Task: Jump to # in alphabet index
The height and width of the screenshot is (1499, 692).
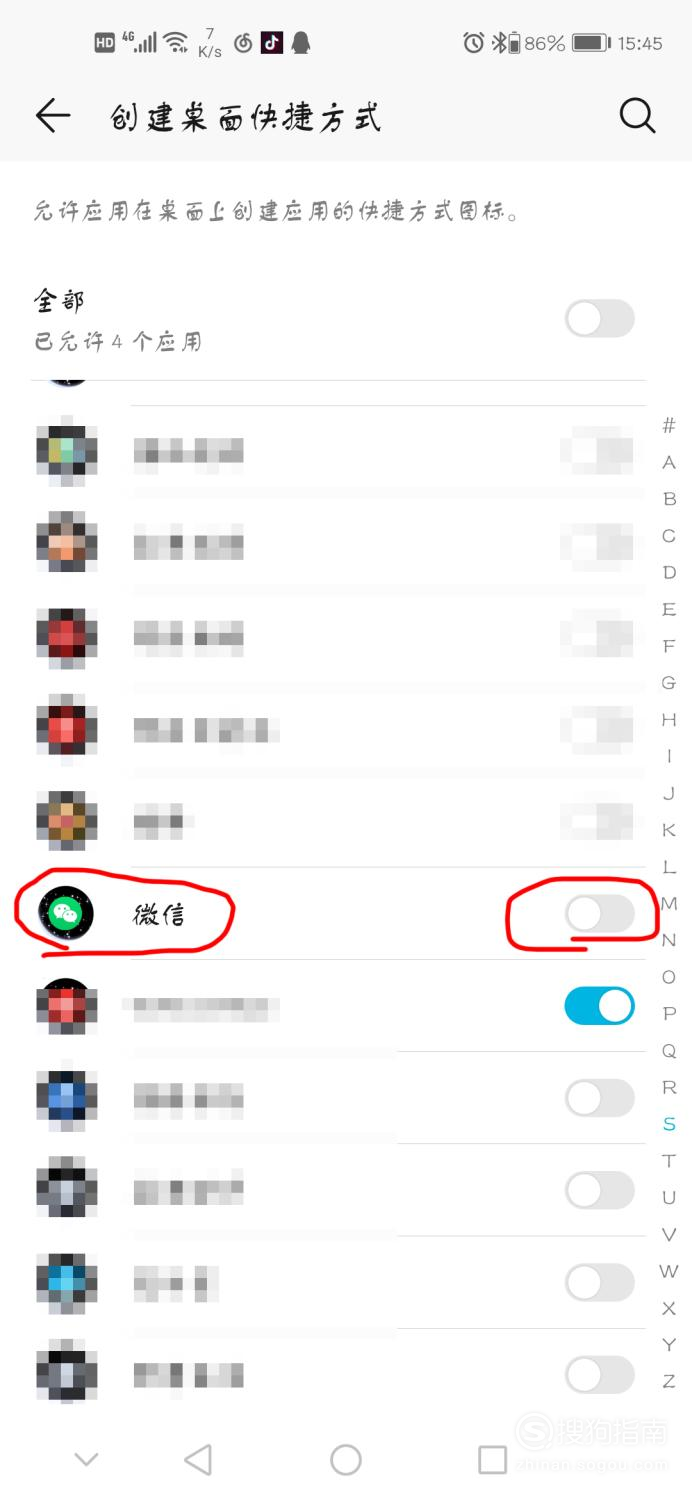Action: pos(669,426)
